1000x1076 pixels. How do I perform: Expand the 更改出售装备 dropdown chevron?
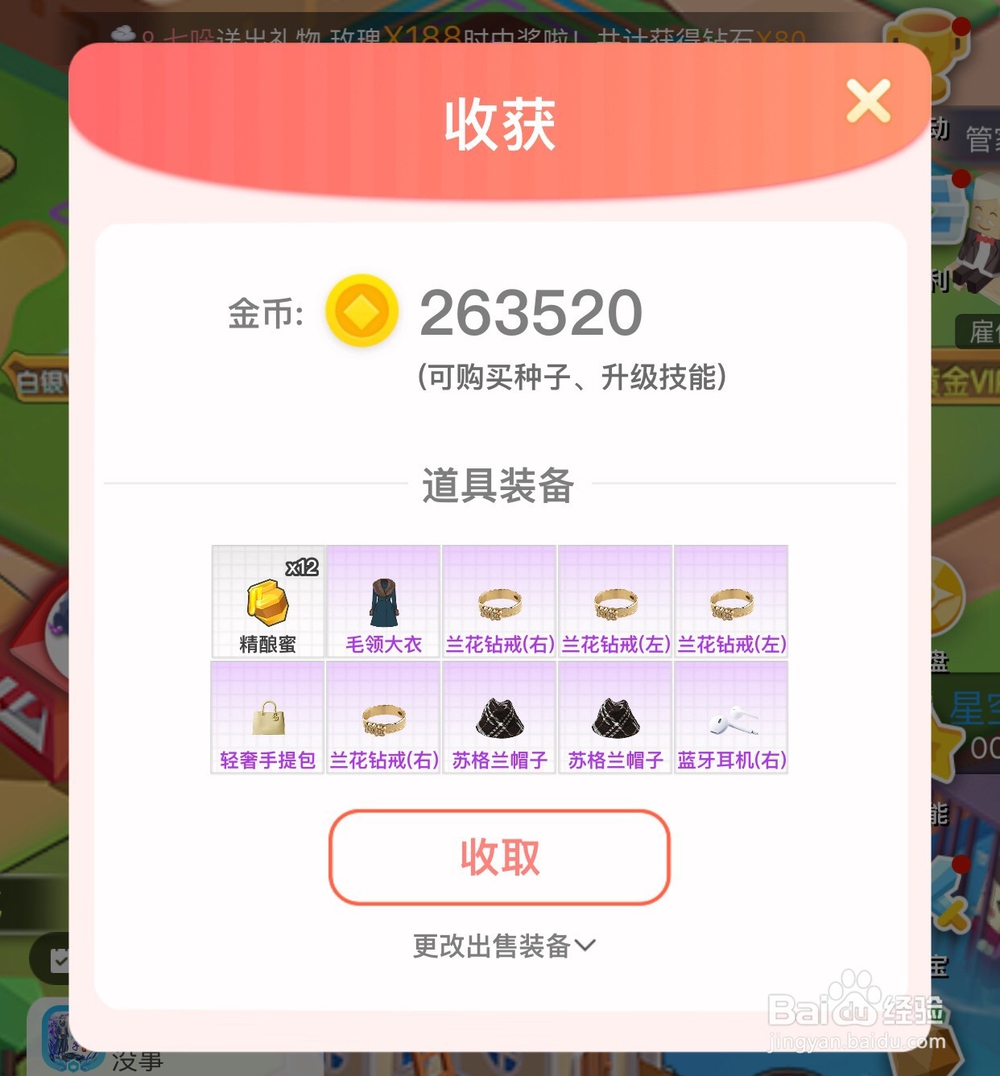tap(585, 945)
